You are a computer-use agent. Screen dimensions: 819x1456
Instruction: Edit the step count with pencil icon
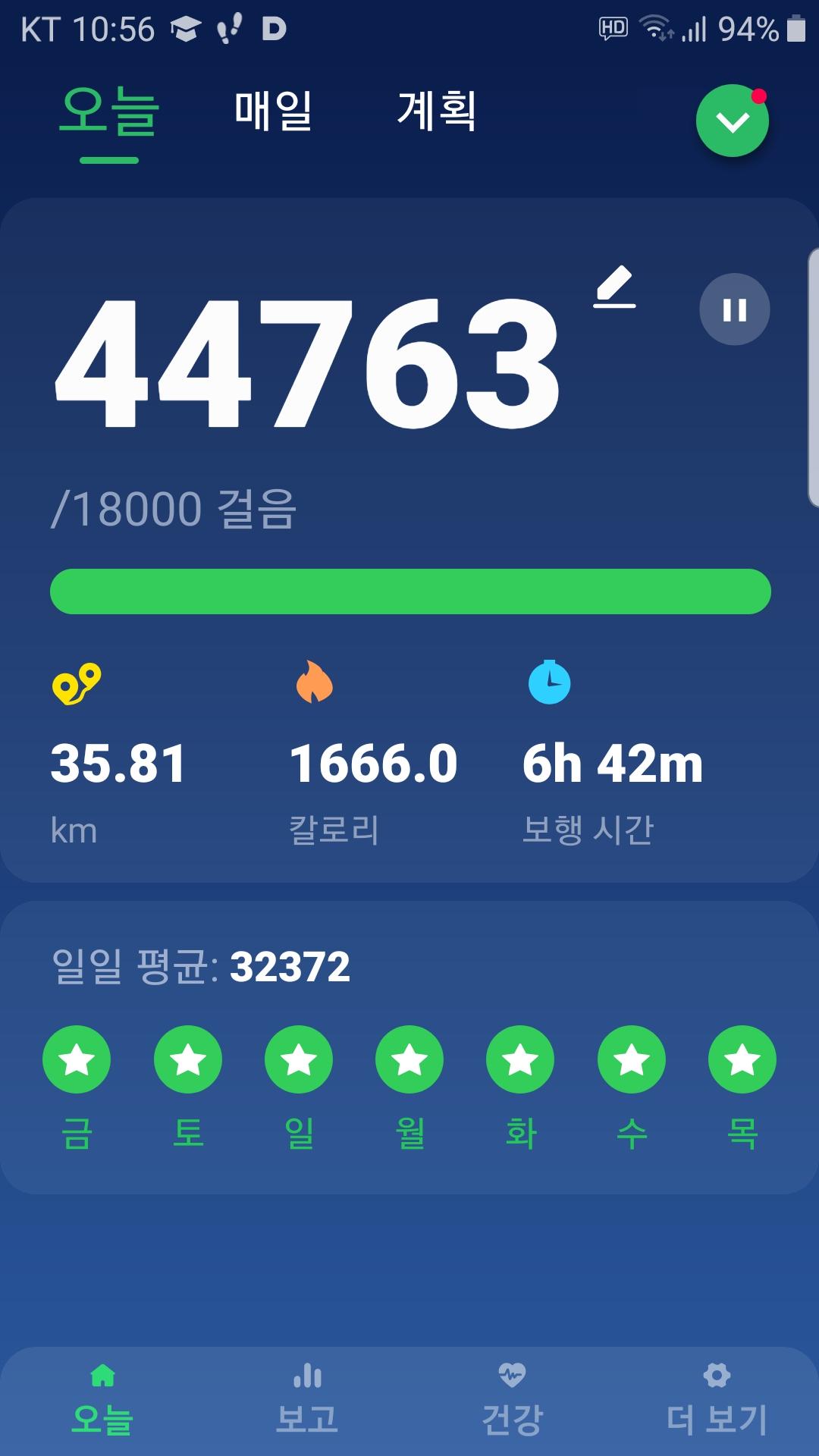(614, 287)
